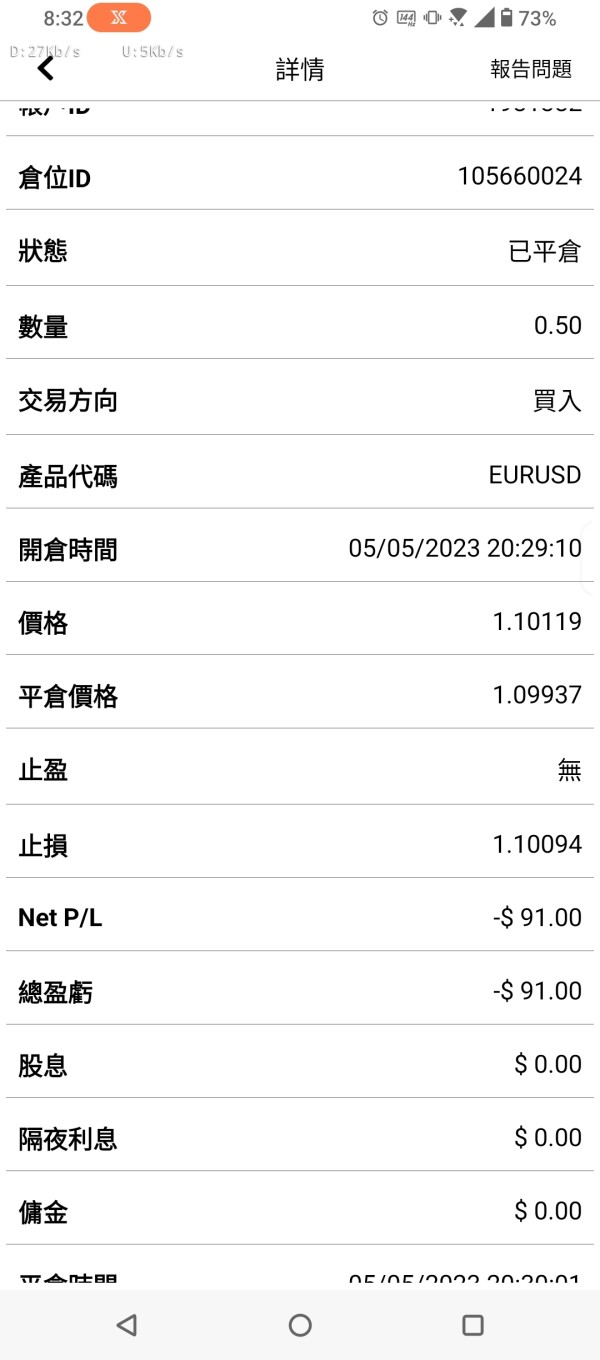Open 報告問題 to report an issue
600x1360 pixels.
tap(531, 69)
